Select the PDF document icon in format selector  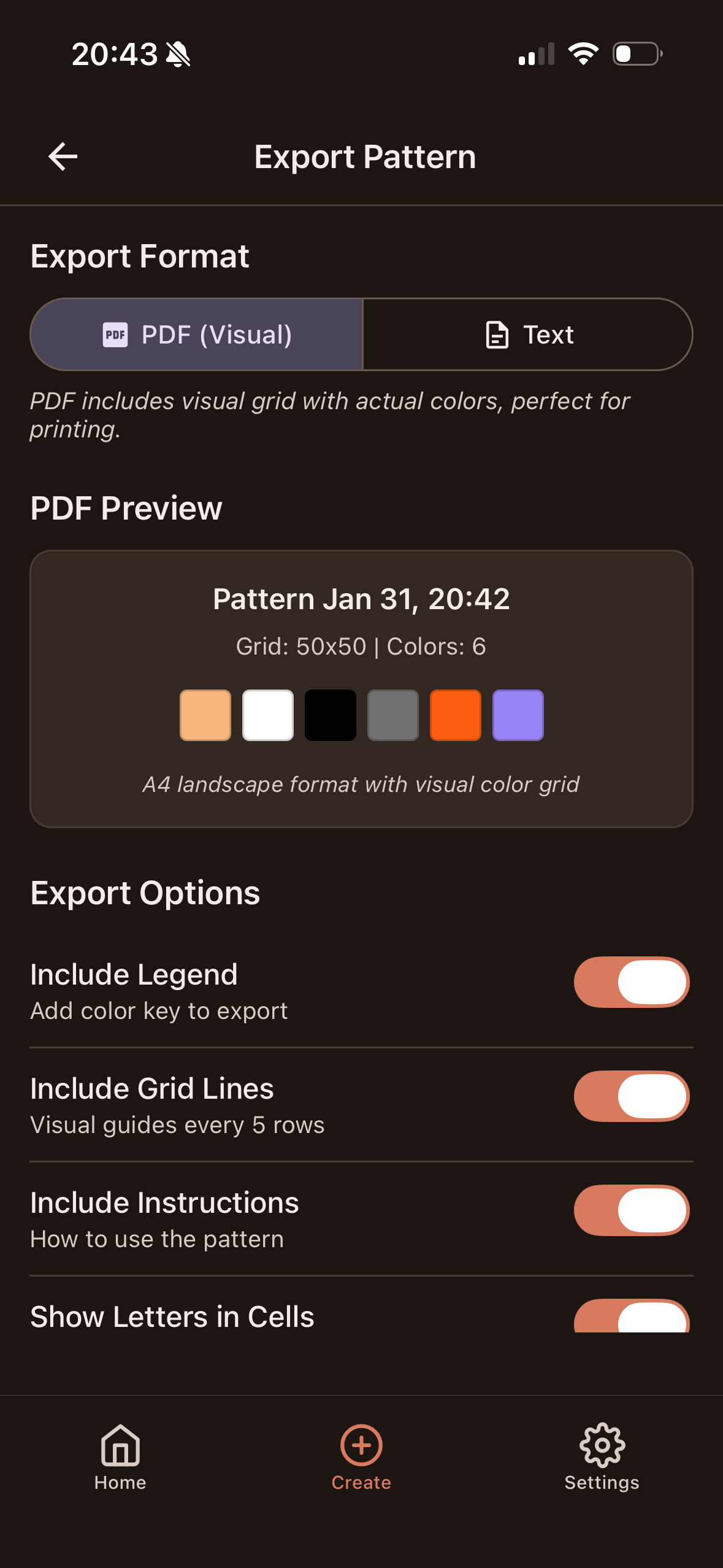115,334
